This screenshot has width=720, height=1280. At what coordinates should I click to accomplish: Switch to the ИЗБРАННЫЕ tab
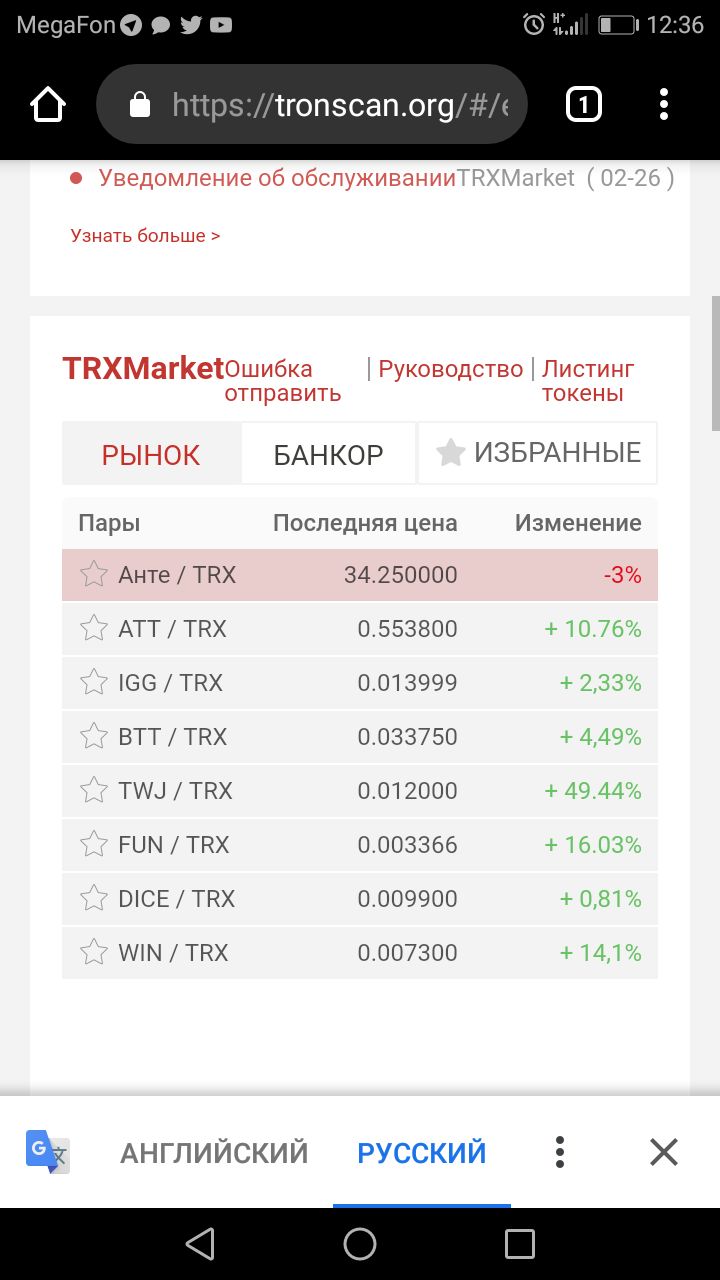[538, 453]
